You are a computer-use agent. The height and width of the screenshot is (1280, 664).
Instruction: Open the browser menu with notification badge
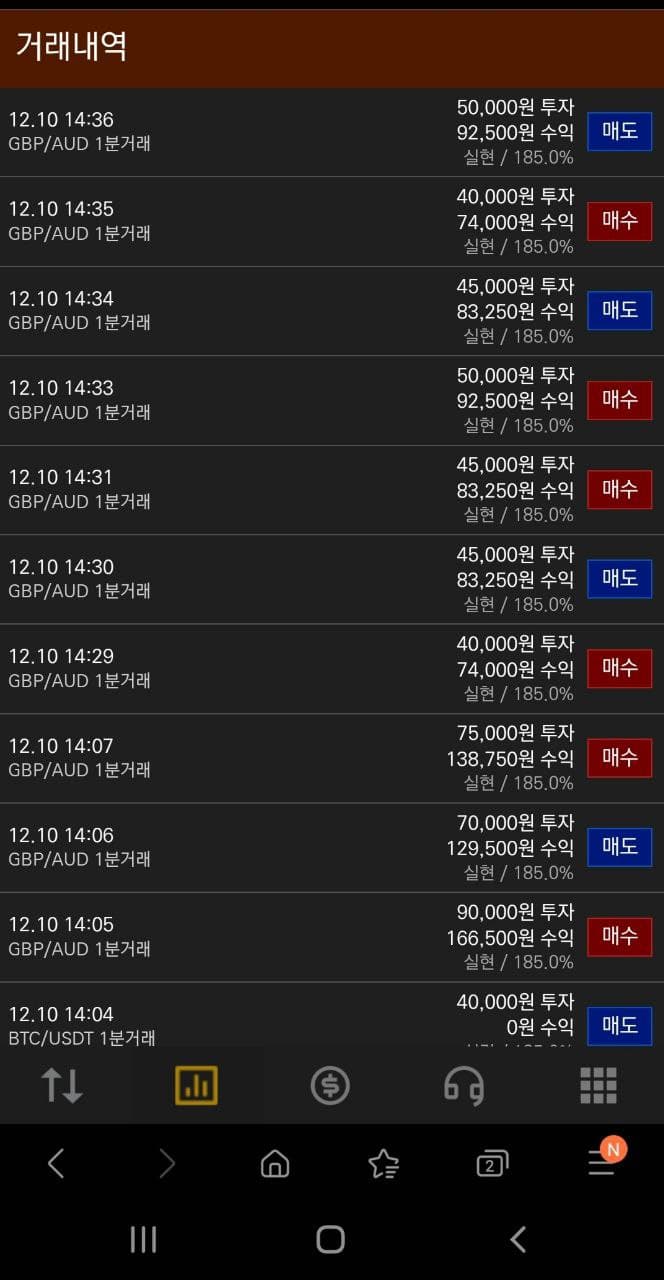pyautogui.click(x=604, y=1158)
